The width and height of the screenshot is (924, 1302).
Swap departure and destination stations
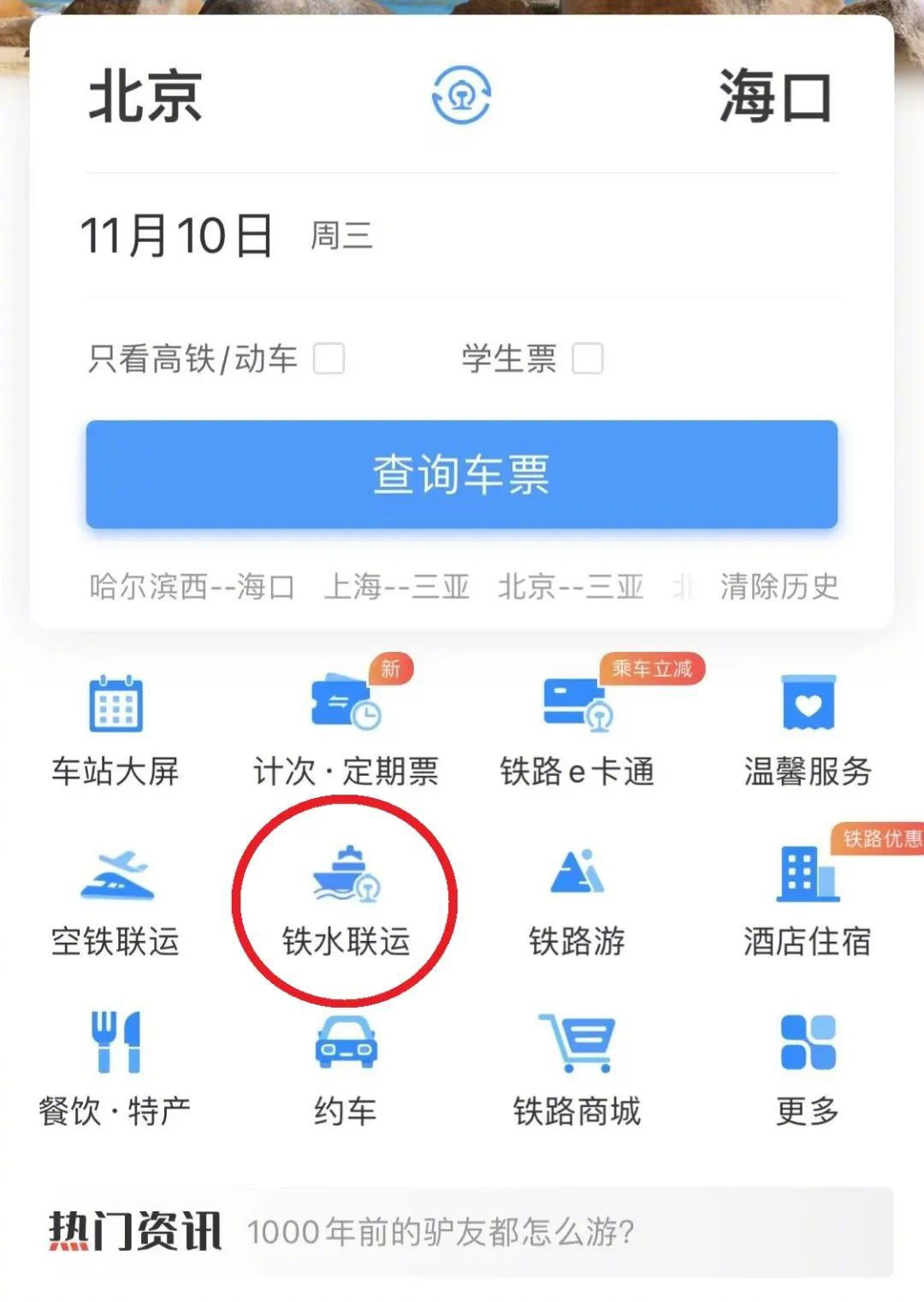coord(461,95)
